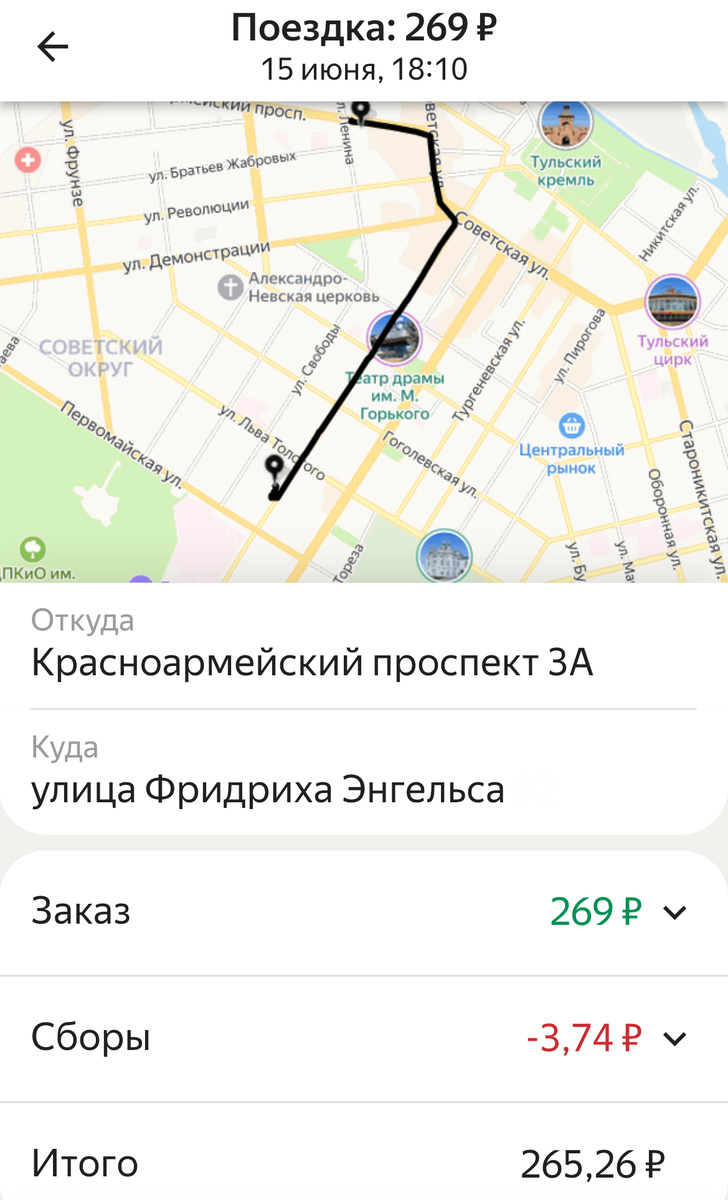Tap the green ЦПКиО park icon
This screenshot has width=728, height=1200.
tap(32, 550)
